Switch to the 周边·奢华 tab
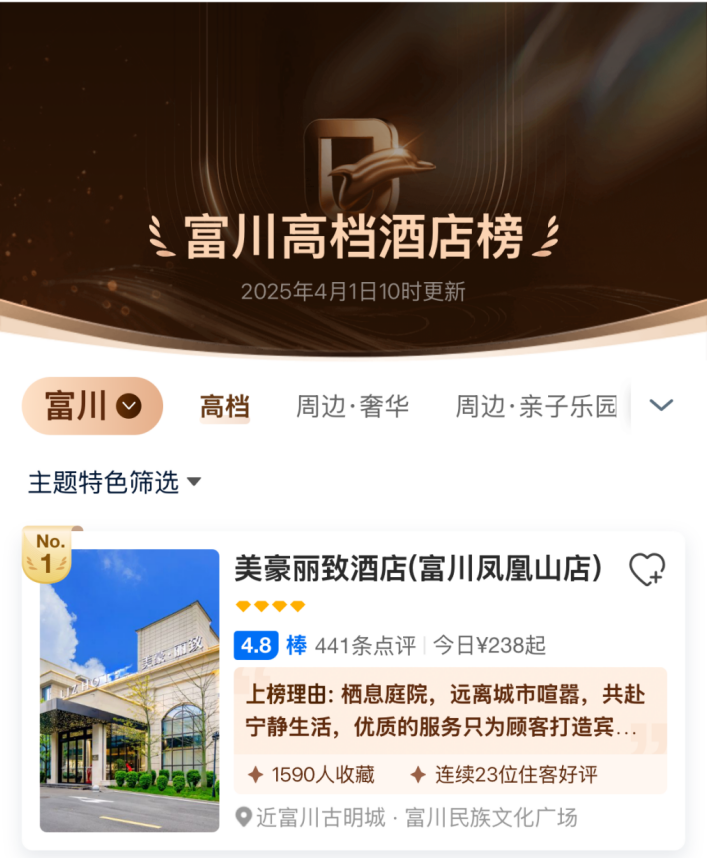The image size is (707, 858). [x=352, y=407]
